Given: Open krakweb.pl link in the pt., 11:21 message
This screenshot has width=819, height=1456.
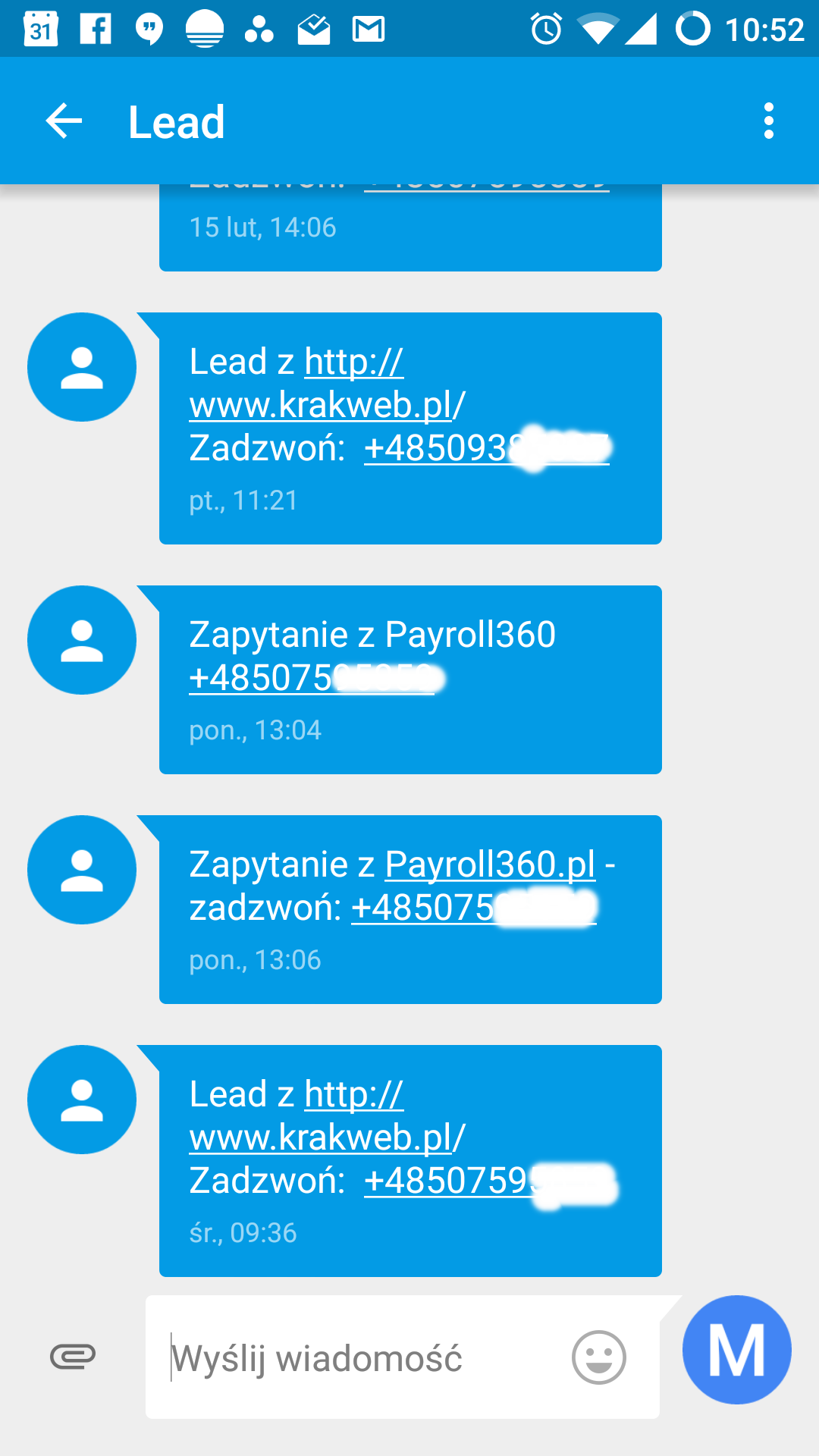Looking at the screenshot, I should point(328,383).
